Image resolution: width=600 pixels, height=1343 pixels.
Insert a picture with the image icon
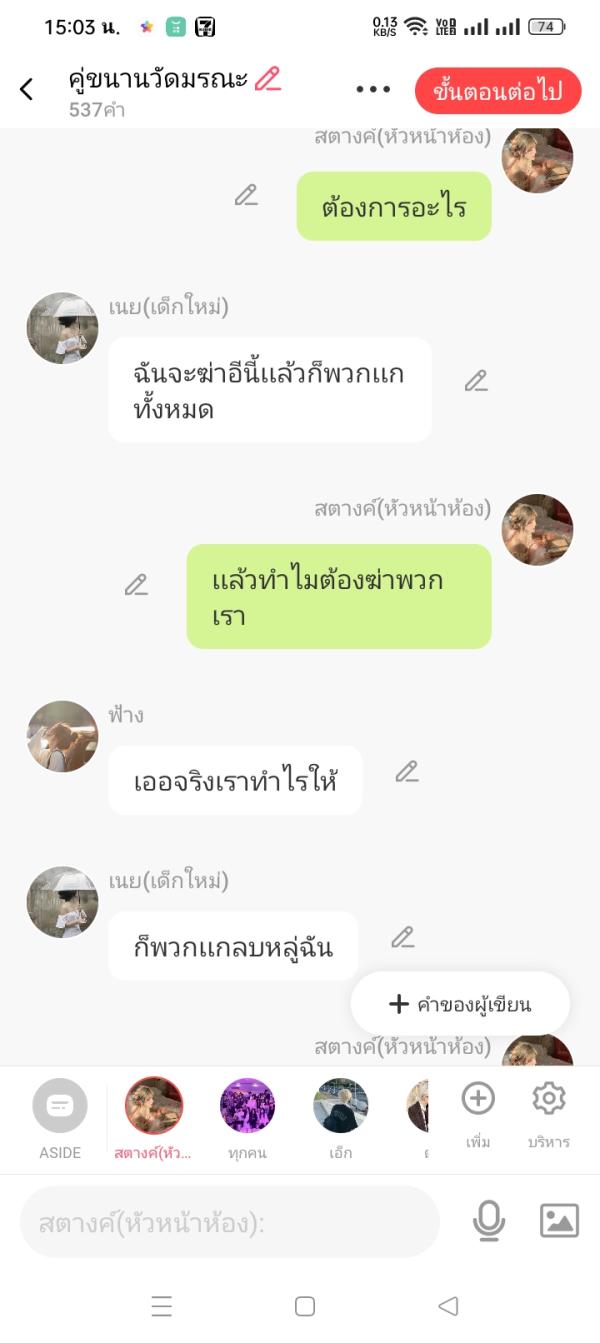coord(559,1221)
